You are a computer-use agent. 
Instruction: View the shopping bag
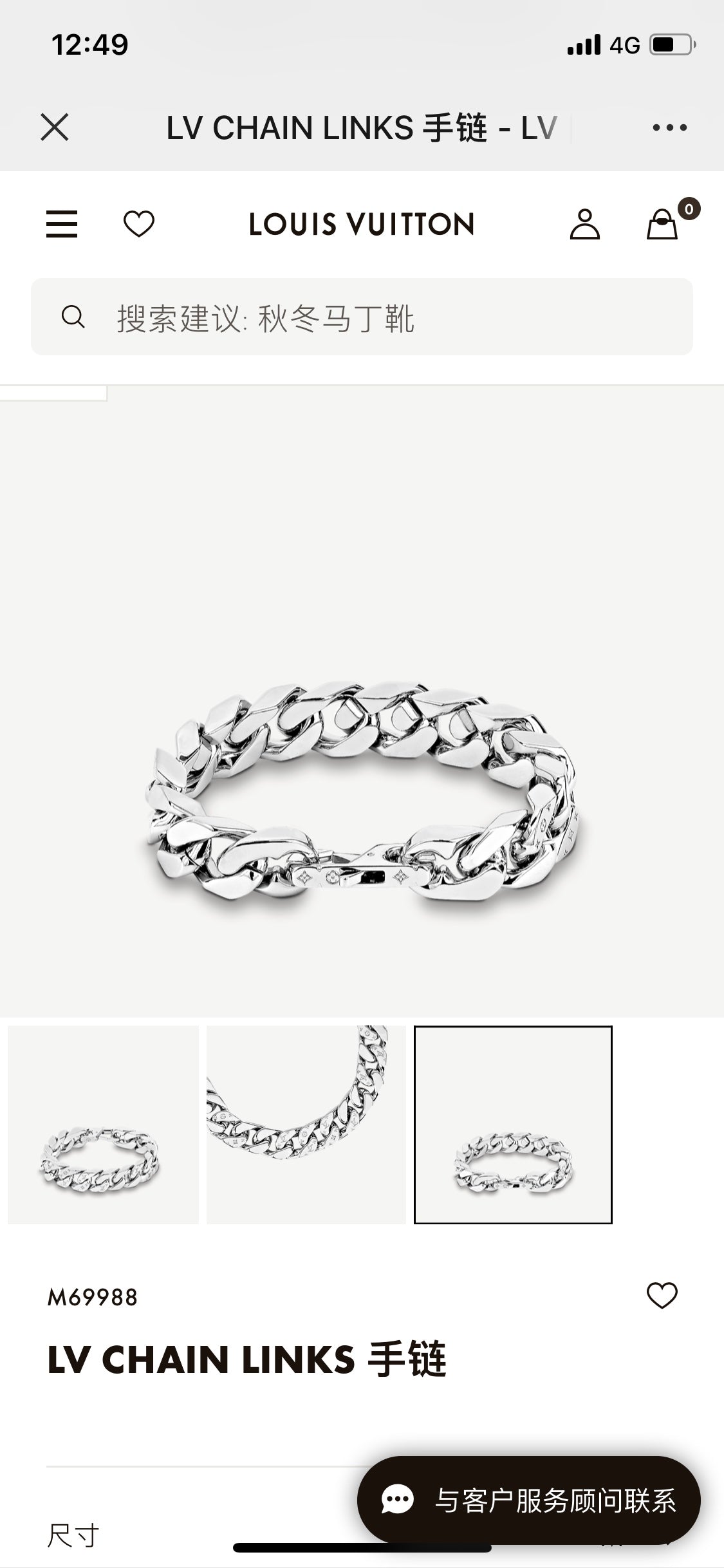(663, 225)
